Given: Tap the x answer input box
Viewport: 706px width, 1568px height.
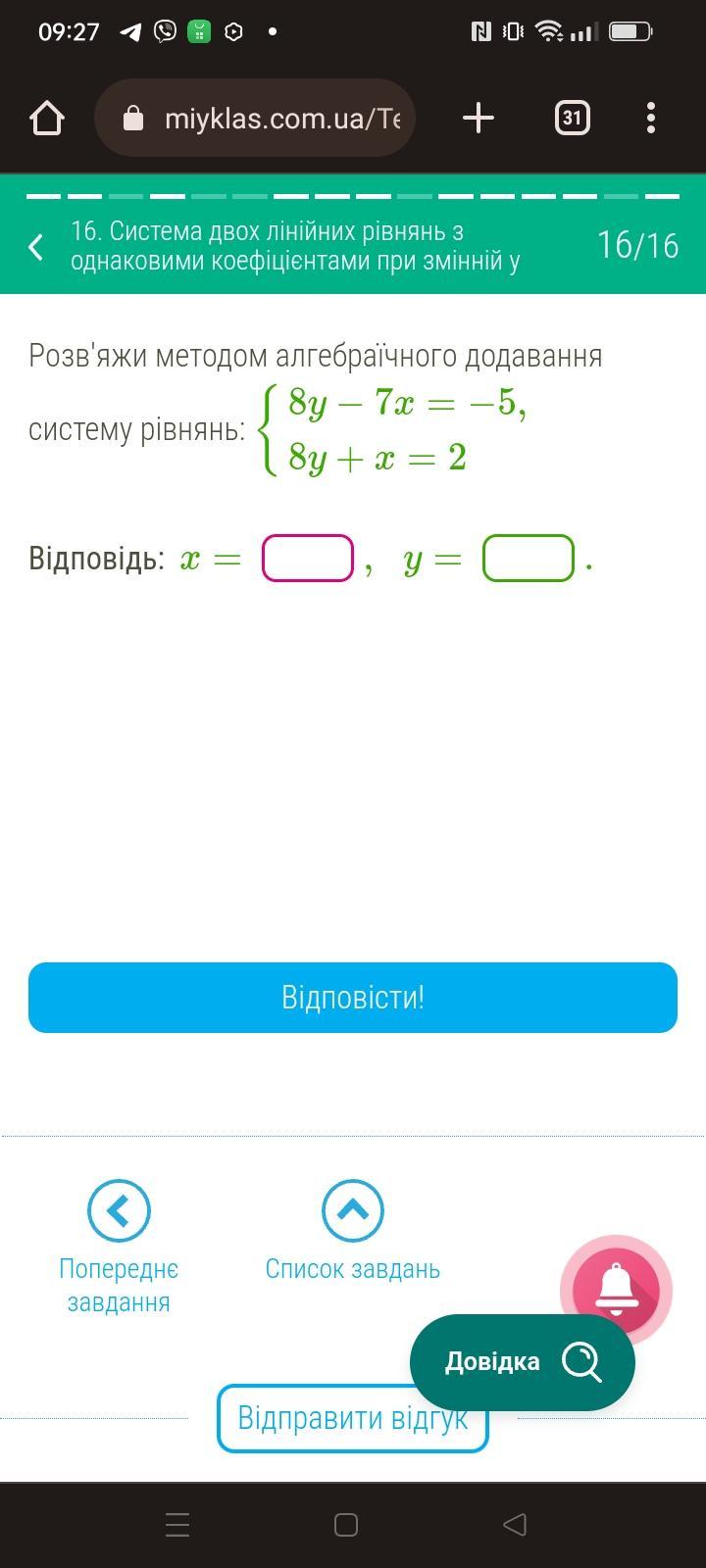Looking at the screenshot, I should point(307,558).
